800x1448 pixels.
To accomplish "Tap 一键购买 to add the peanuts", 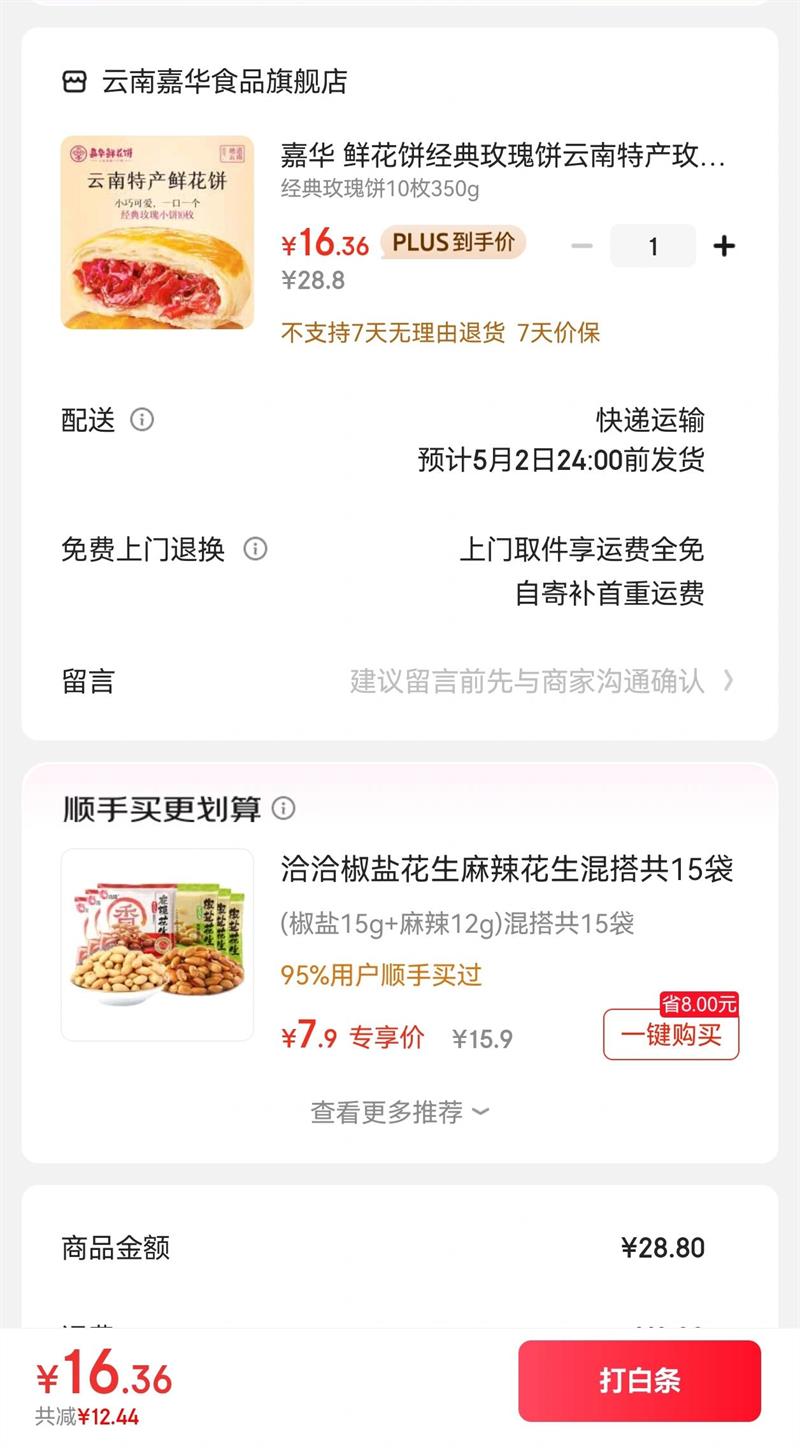I will 671,1035.
